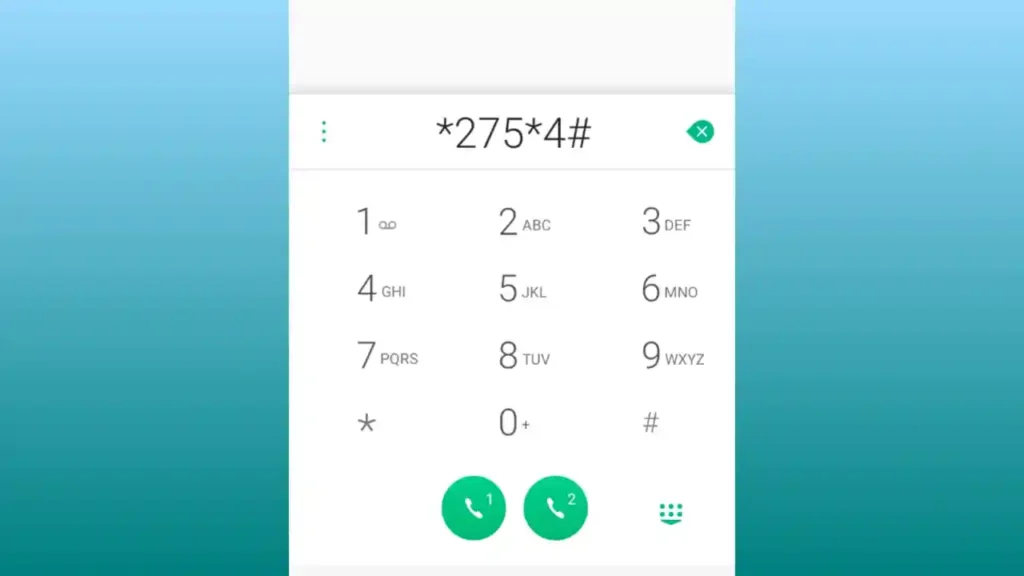
Task: Enter digit 9 WXYZ
Action: (671, 356)
